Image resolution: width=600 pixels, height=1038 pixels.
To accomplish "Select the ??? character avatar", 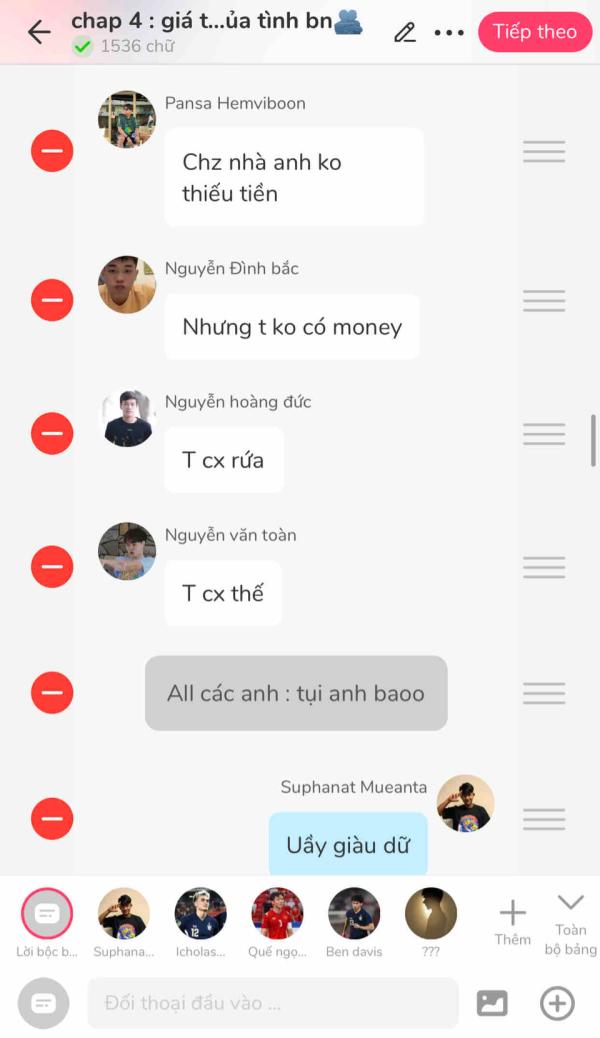I will pos(431,914).
